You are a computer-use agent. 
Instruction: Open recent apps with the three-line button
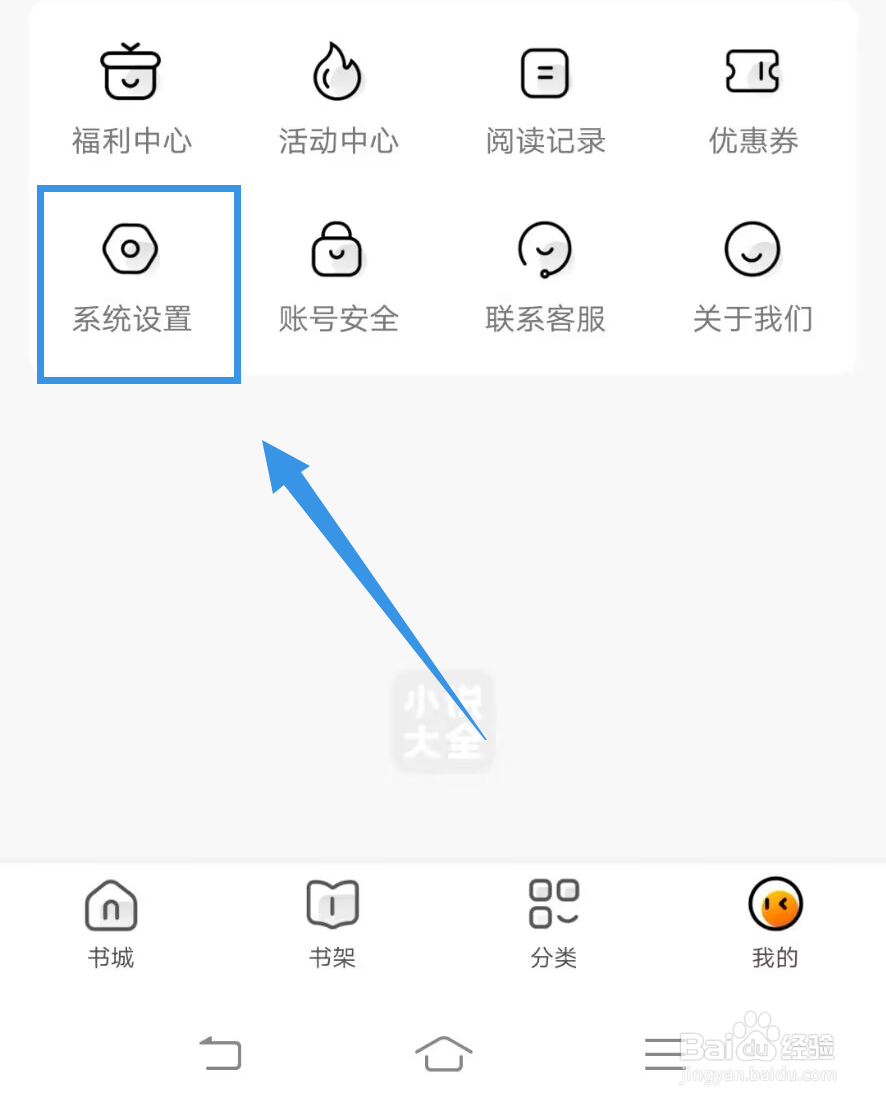pos(665,1053)
